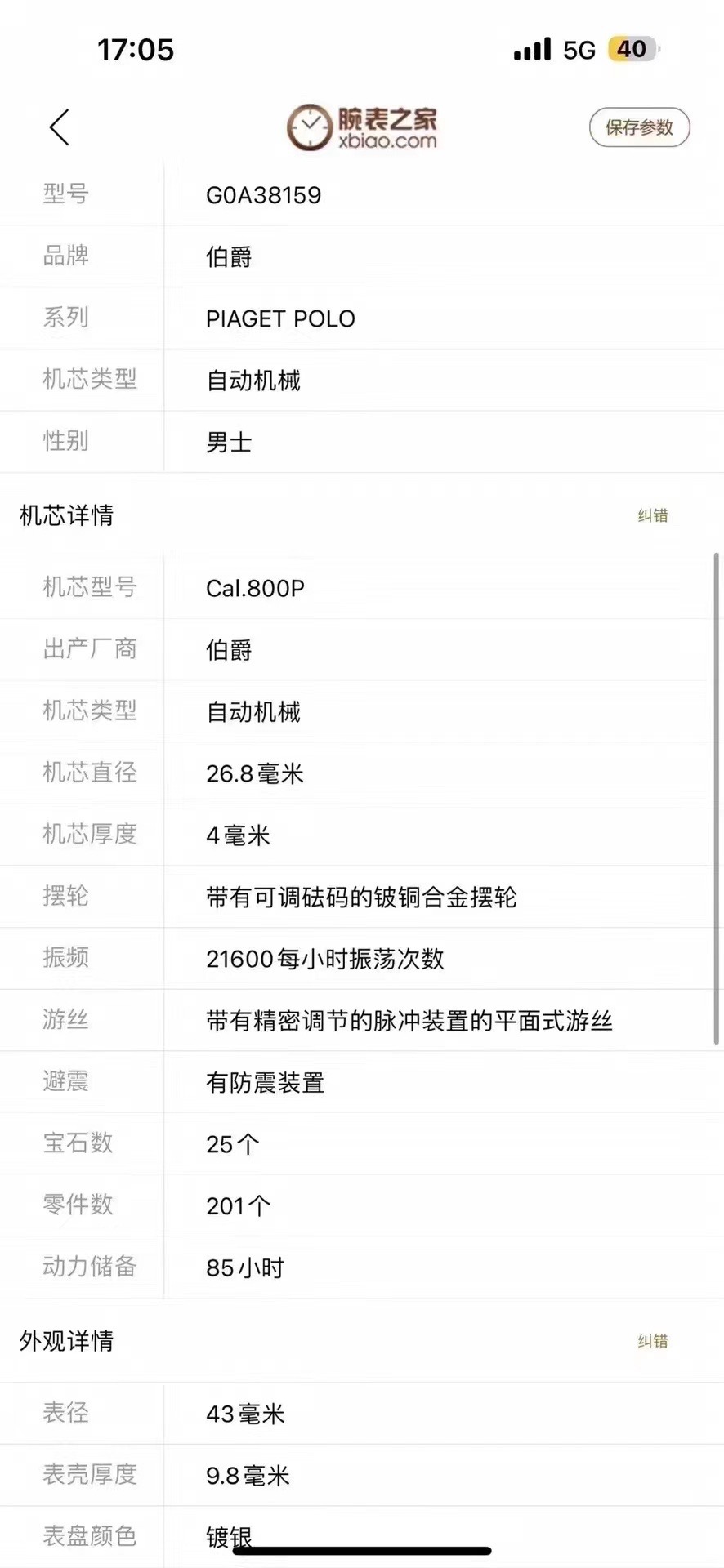Tap the 保存参数 button

pyautogui.click(x=639, y=127)
